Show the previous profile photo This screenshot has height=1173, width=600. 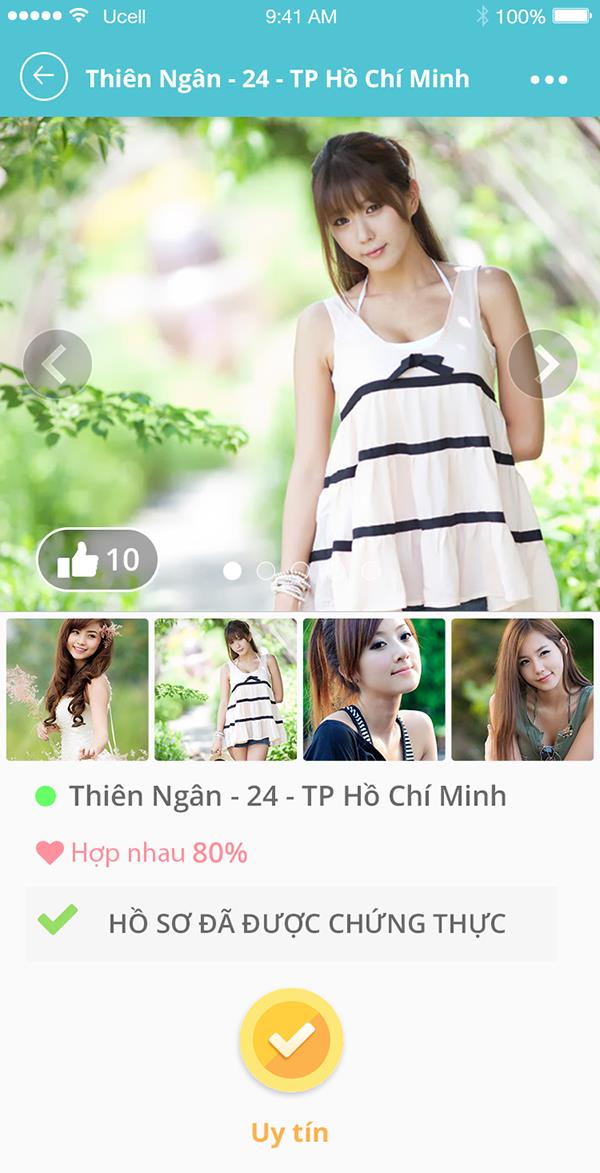(x=57, y=364)
